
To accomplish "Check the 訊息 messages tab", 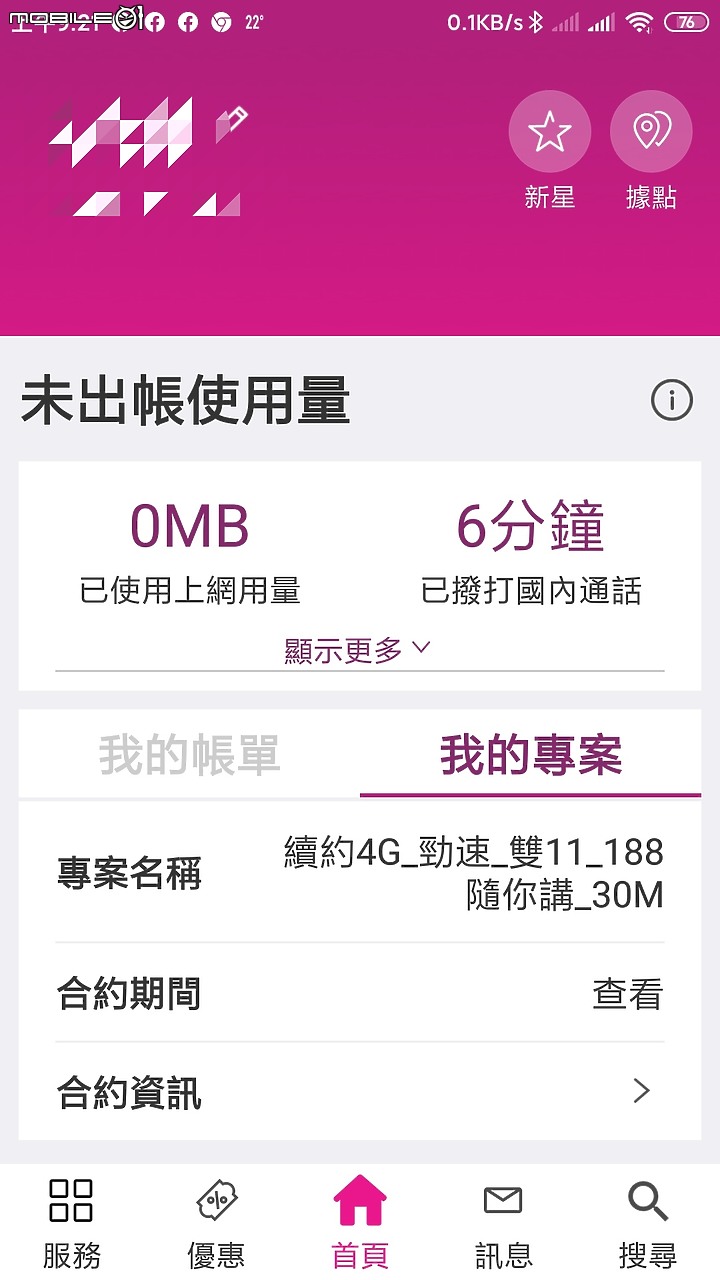I will pyautogui.click(x=503, y=1222).
